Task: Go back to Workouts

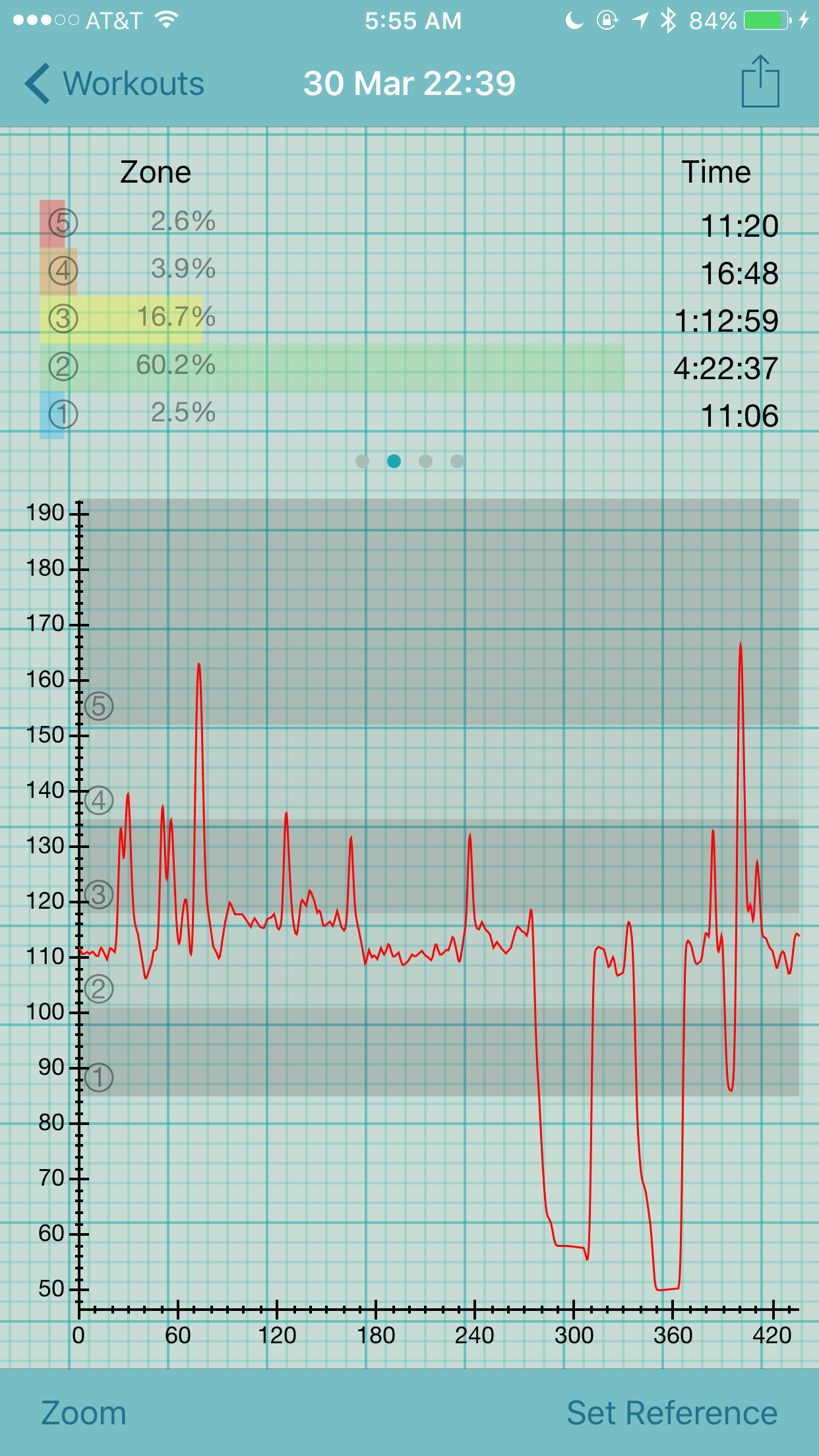Action: point(114,84)
